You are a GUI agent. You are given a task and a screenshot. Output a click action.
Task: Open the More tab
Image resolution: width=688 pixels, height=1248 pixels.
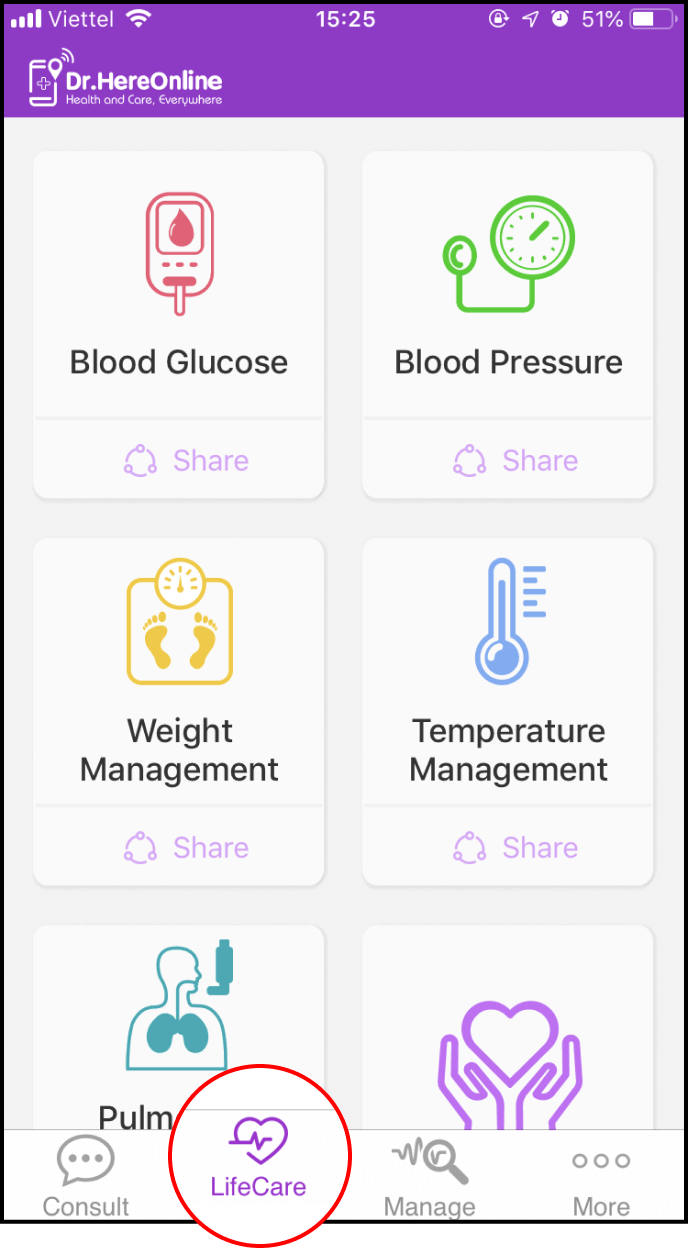click(x=601, y=1180)
